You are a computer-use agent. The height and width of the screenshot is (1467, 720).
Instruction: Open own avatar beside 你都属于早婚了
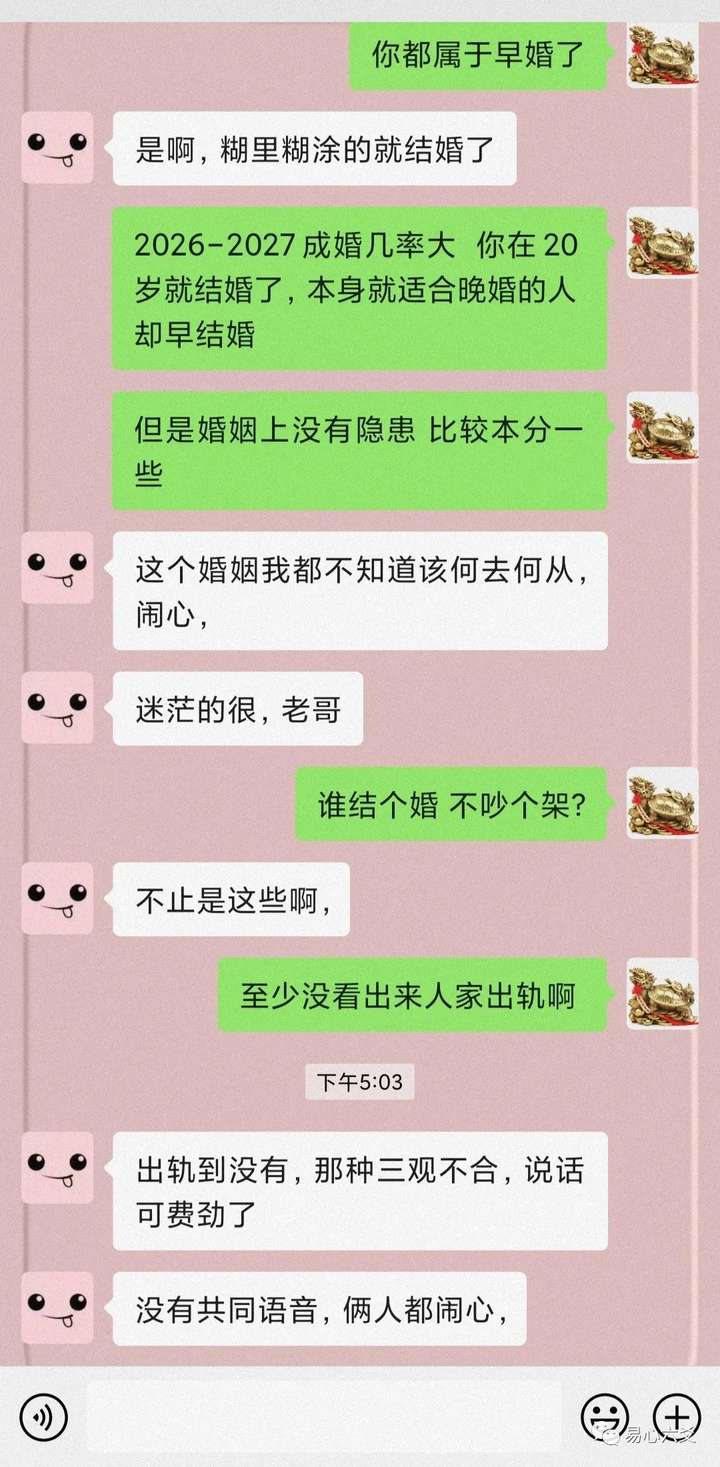662,54
